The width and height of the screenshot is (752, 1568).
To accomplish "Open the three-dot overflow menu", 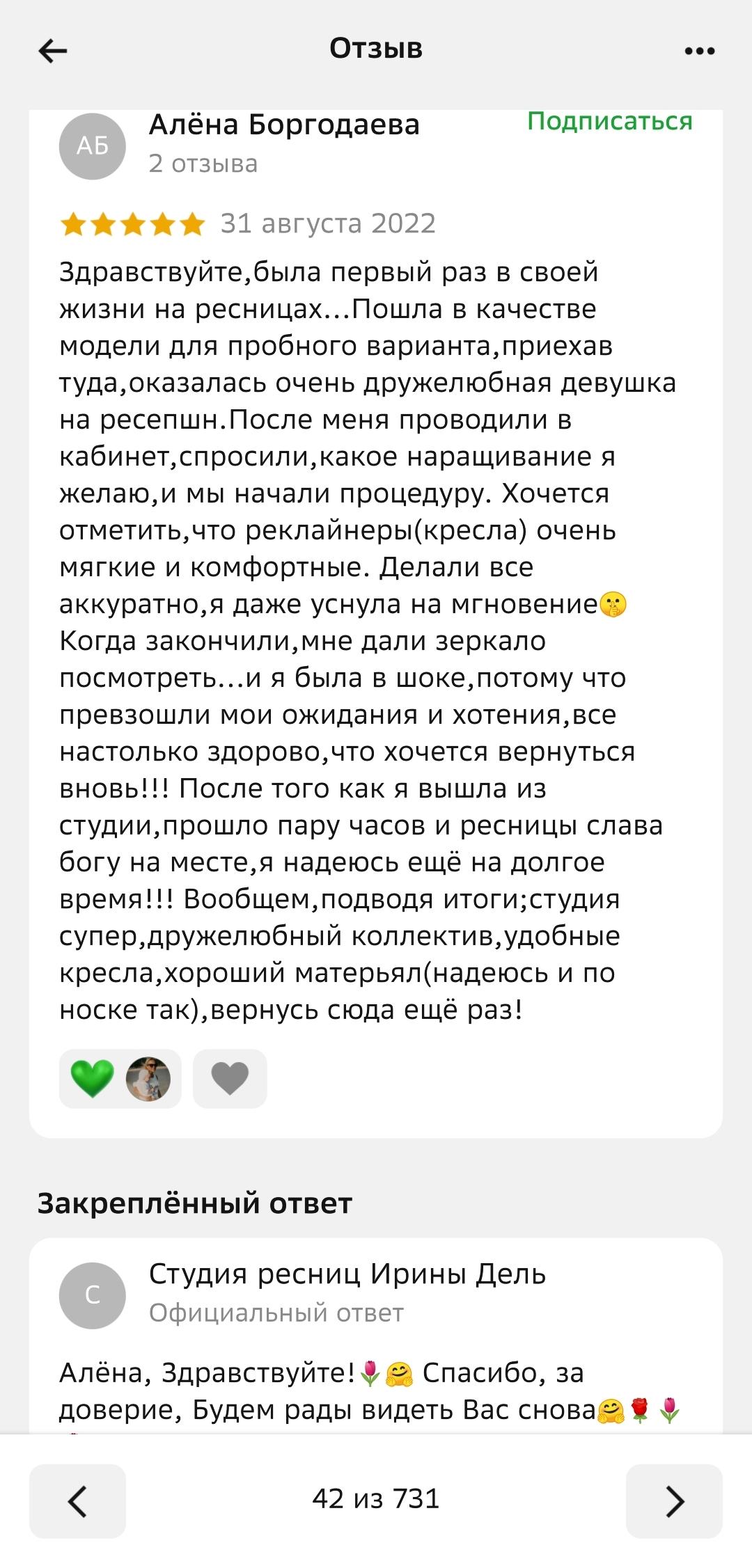I will pyautogui.click(x=699, y=50).
